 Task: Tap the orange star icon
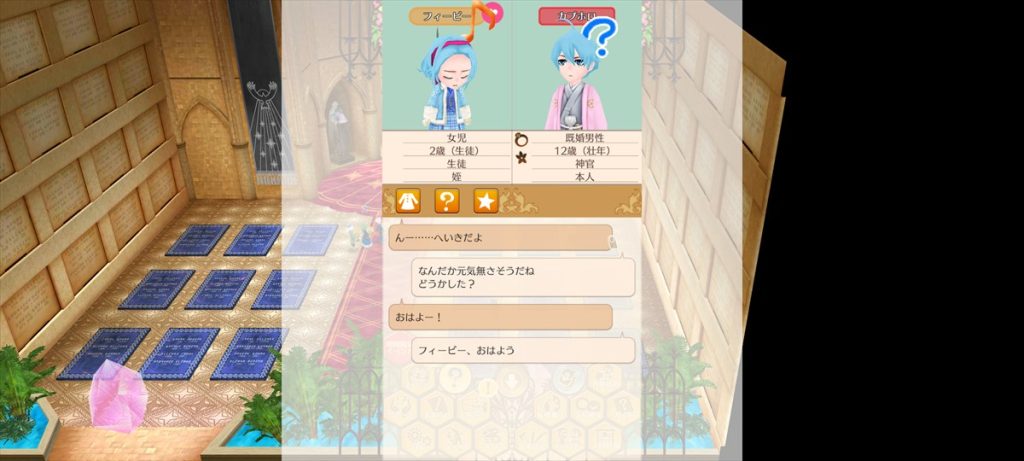coord(485,201)
